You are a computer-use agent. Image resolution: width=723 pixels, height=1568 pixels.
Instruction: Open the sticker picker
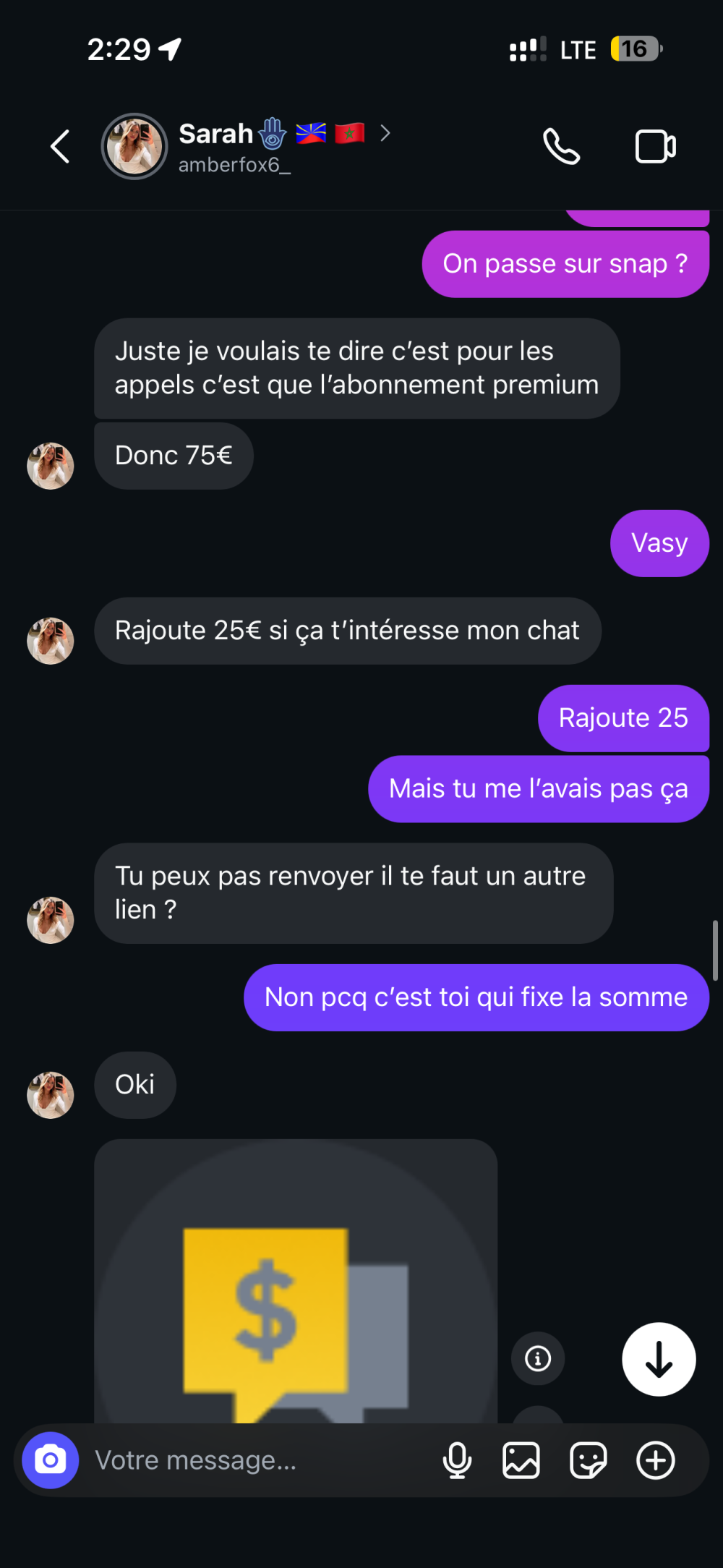(x=588, y=1460)
